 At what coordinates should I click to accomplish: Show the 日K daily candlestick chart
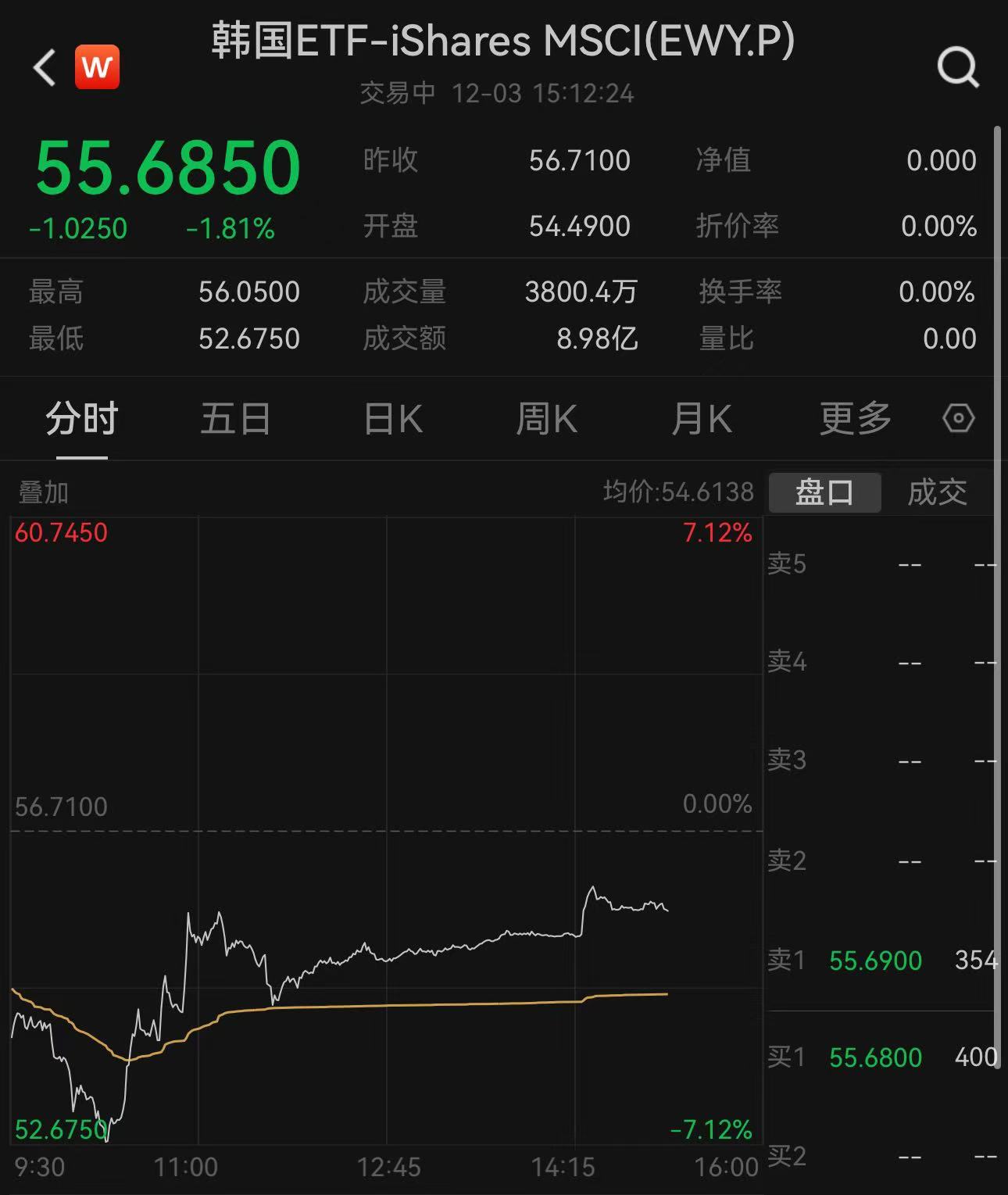(x=393, y=419)
